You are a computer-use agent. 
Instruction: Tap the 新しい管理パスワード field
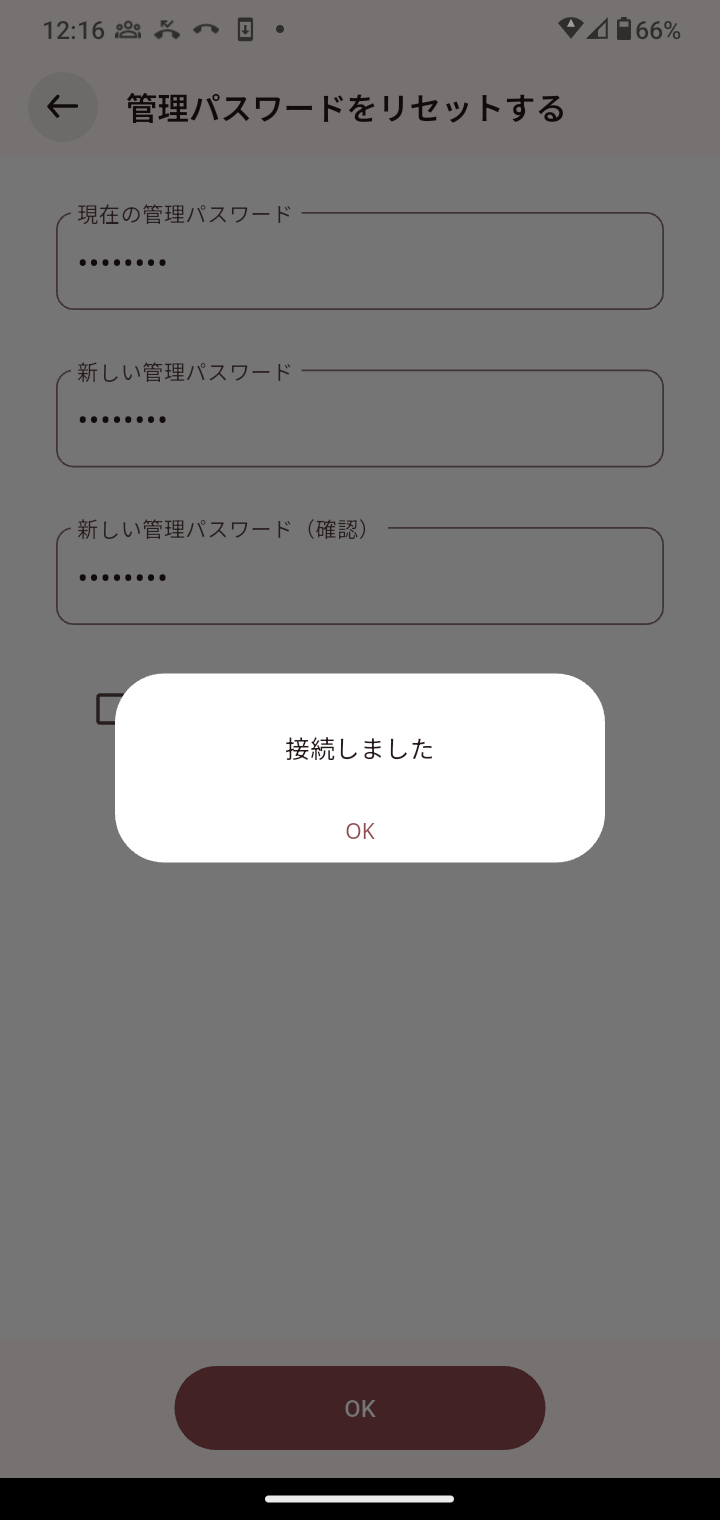[x=360, y=418]
